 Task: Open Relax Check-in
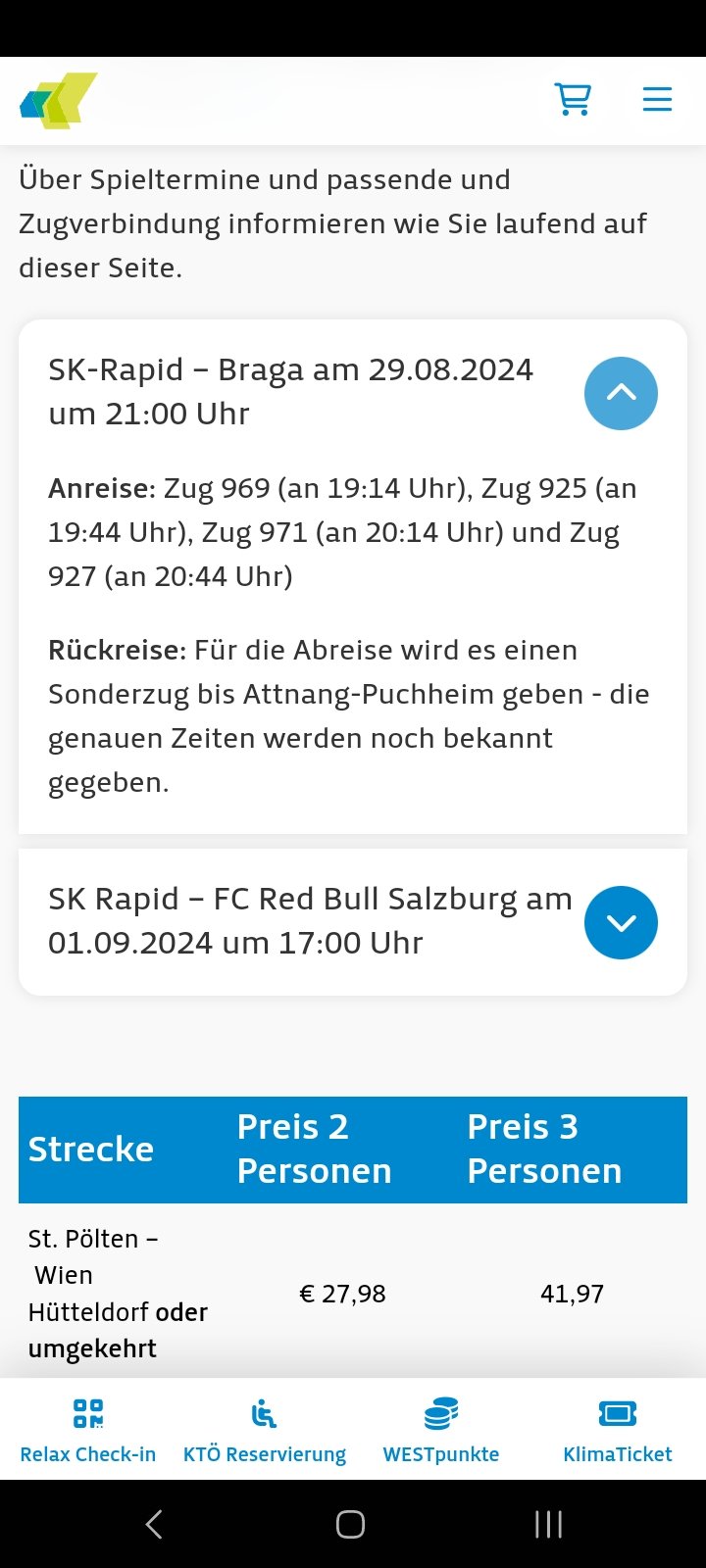point(88,1431)
